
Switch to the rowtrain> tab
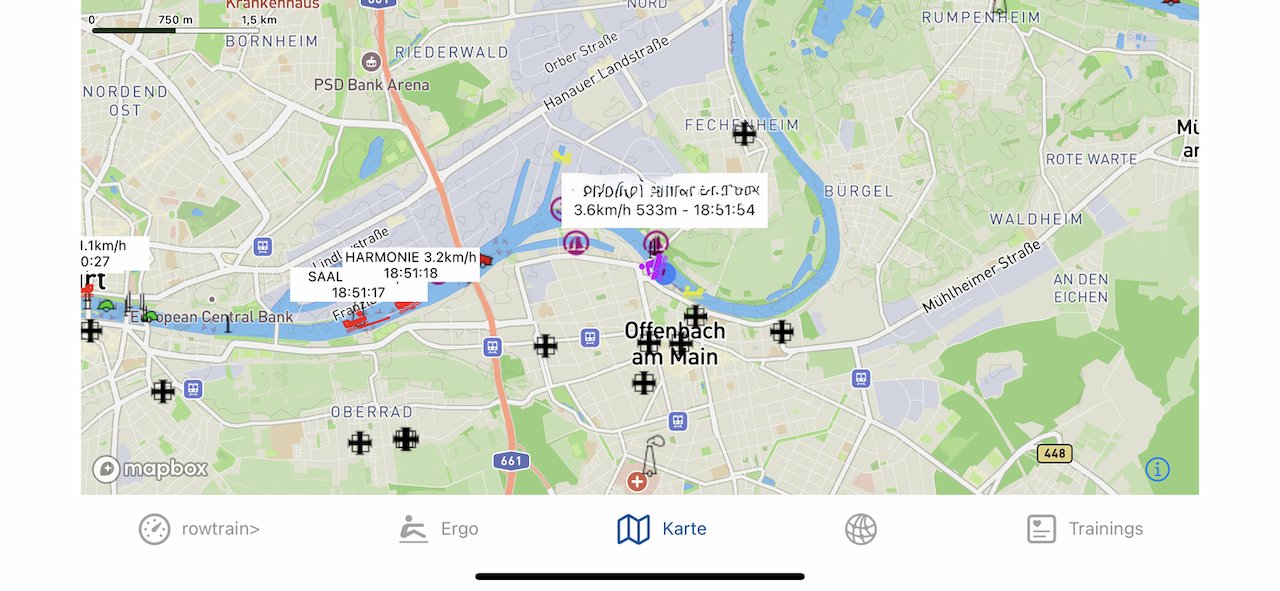pyautogui.click(x=200, y=529)
